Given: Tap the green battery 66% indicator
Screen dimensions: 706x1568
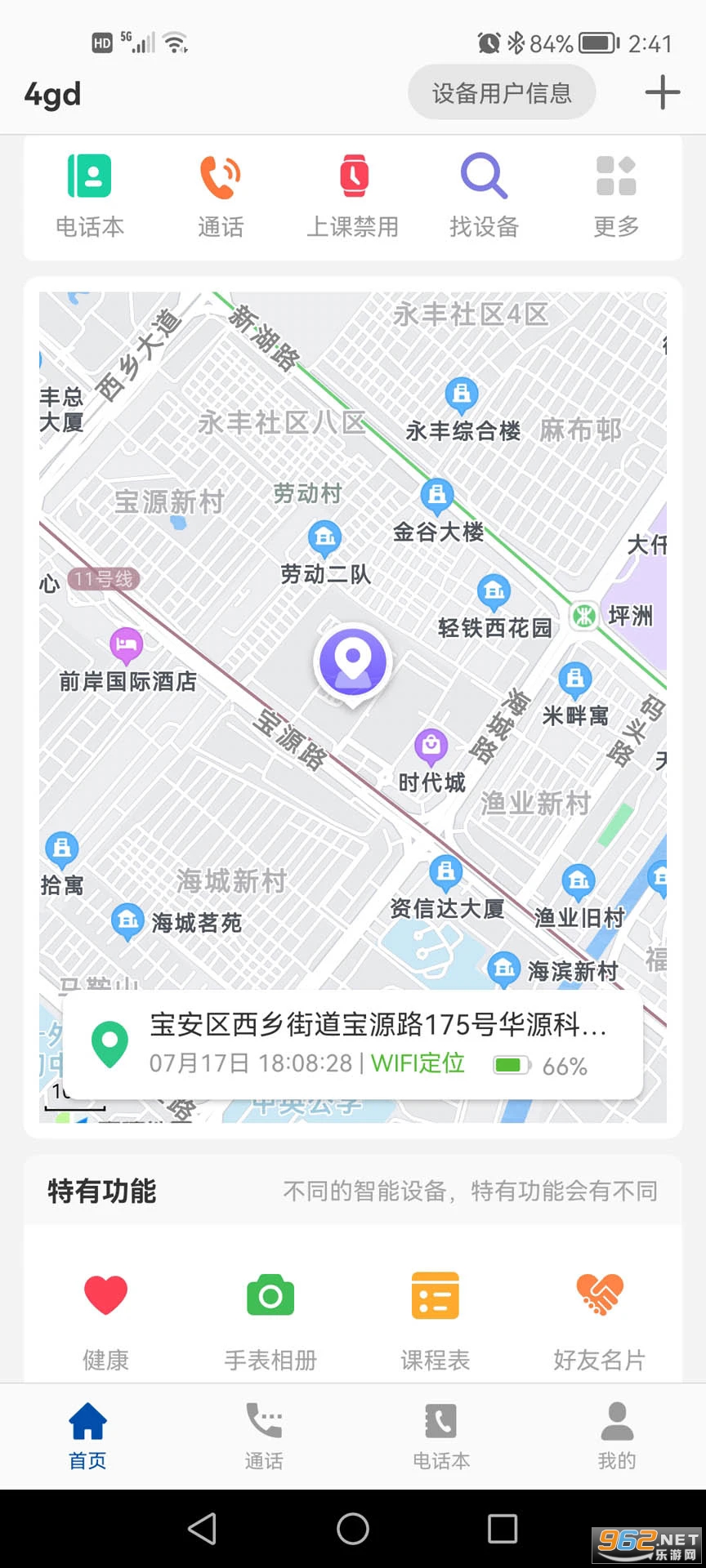Looking at the screenshot, I should (511, 1064).
